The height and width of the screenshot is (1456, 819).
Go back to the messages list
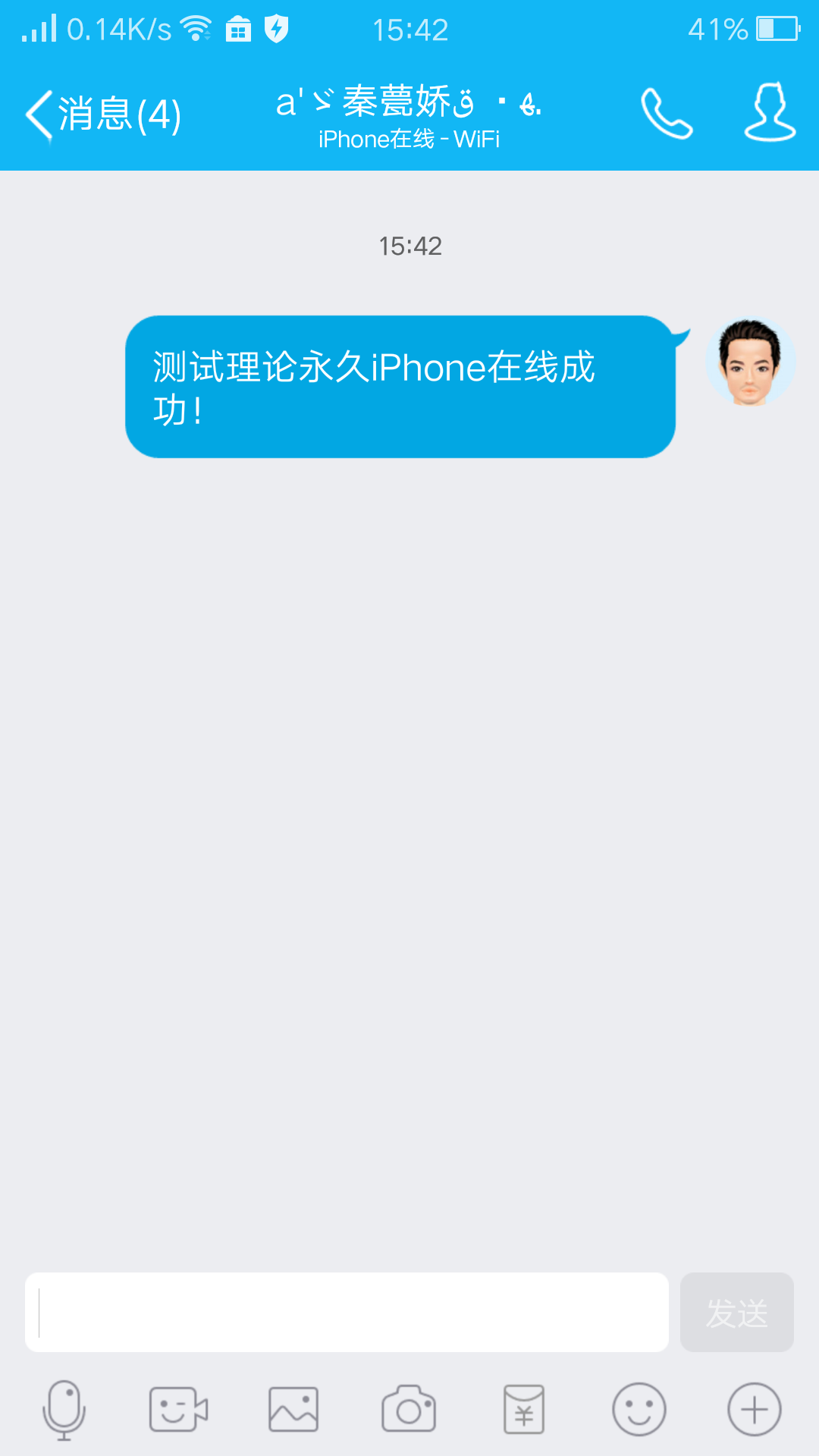tap(103, 115)
